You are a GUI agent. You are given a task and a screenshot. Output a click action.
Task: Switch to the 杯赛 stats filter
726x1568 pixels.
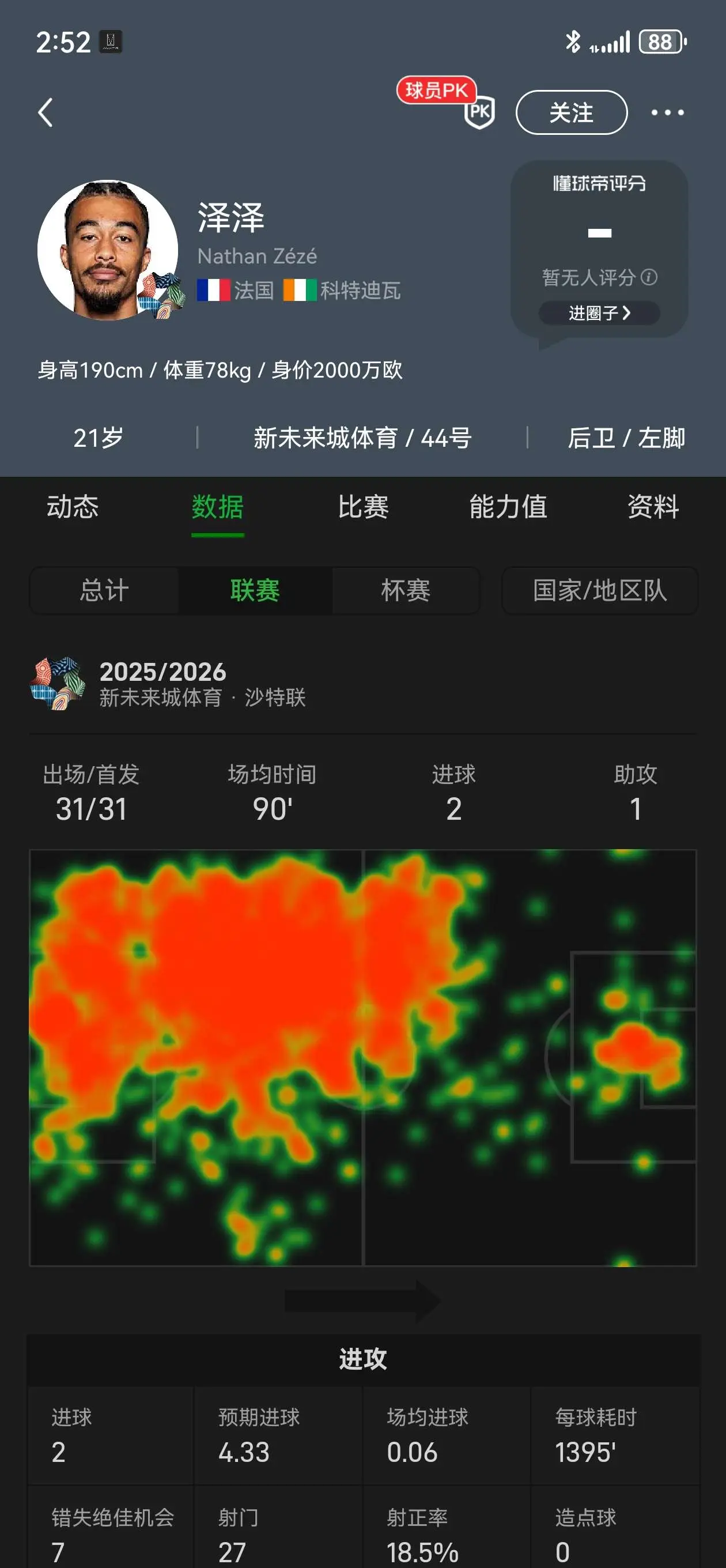pos(405,590)
